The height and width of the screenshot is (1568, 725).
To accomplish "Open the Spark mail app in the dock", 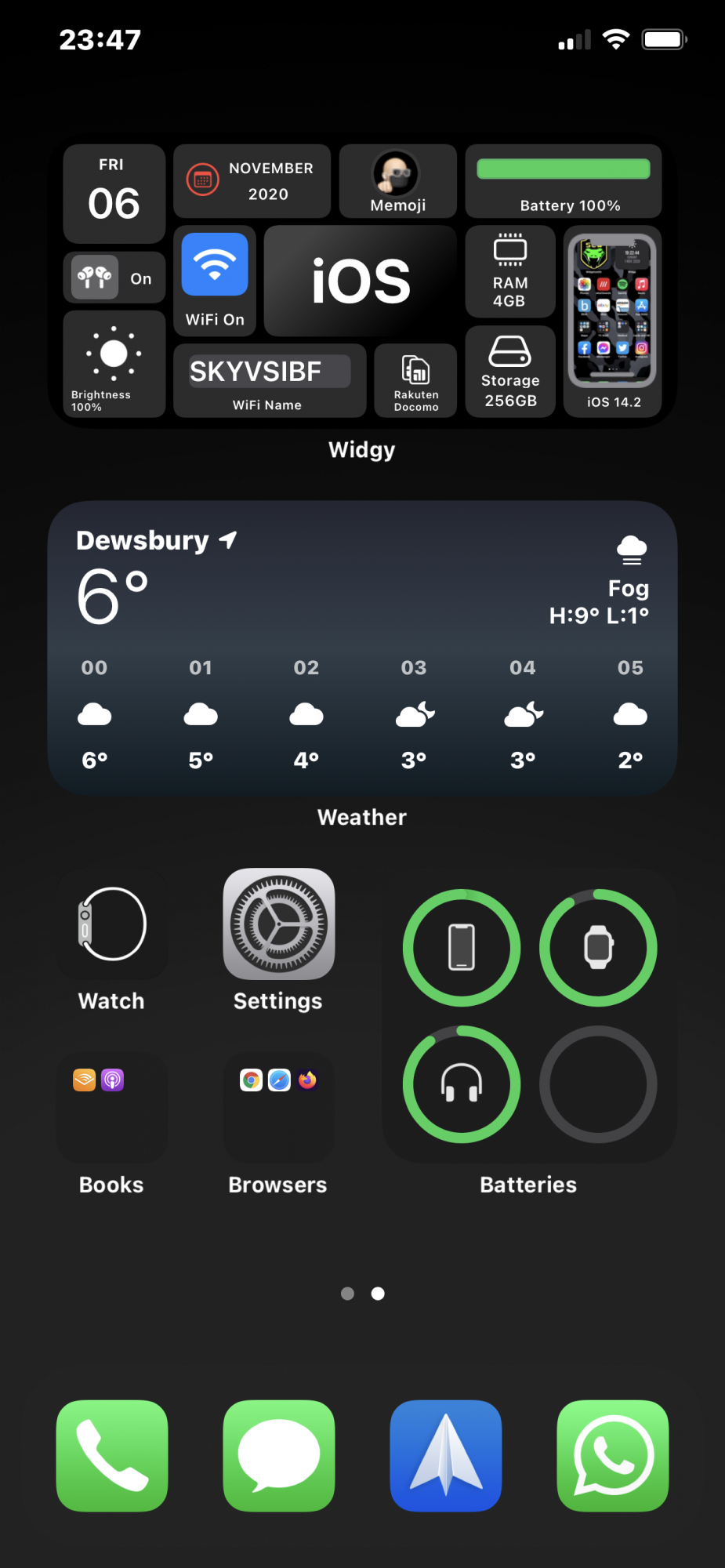I will 445,1455.
